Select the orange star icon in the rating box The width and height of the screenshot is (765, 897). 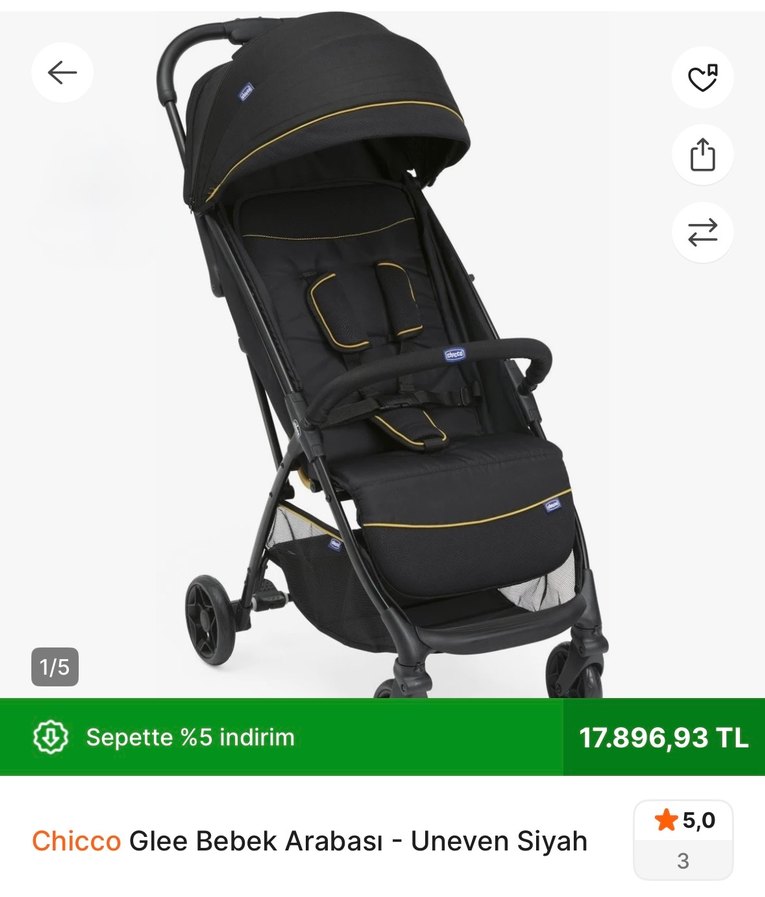click(x=664, y=822)
